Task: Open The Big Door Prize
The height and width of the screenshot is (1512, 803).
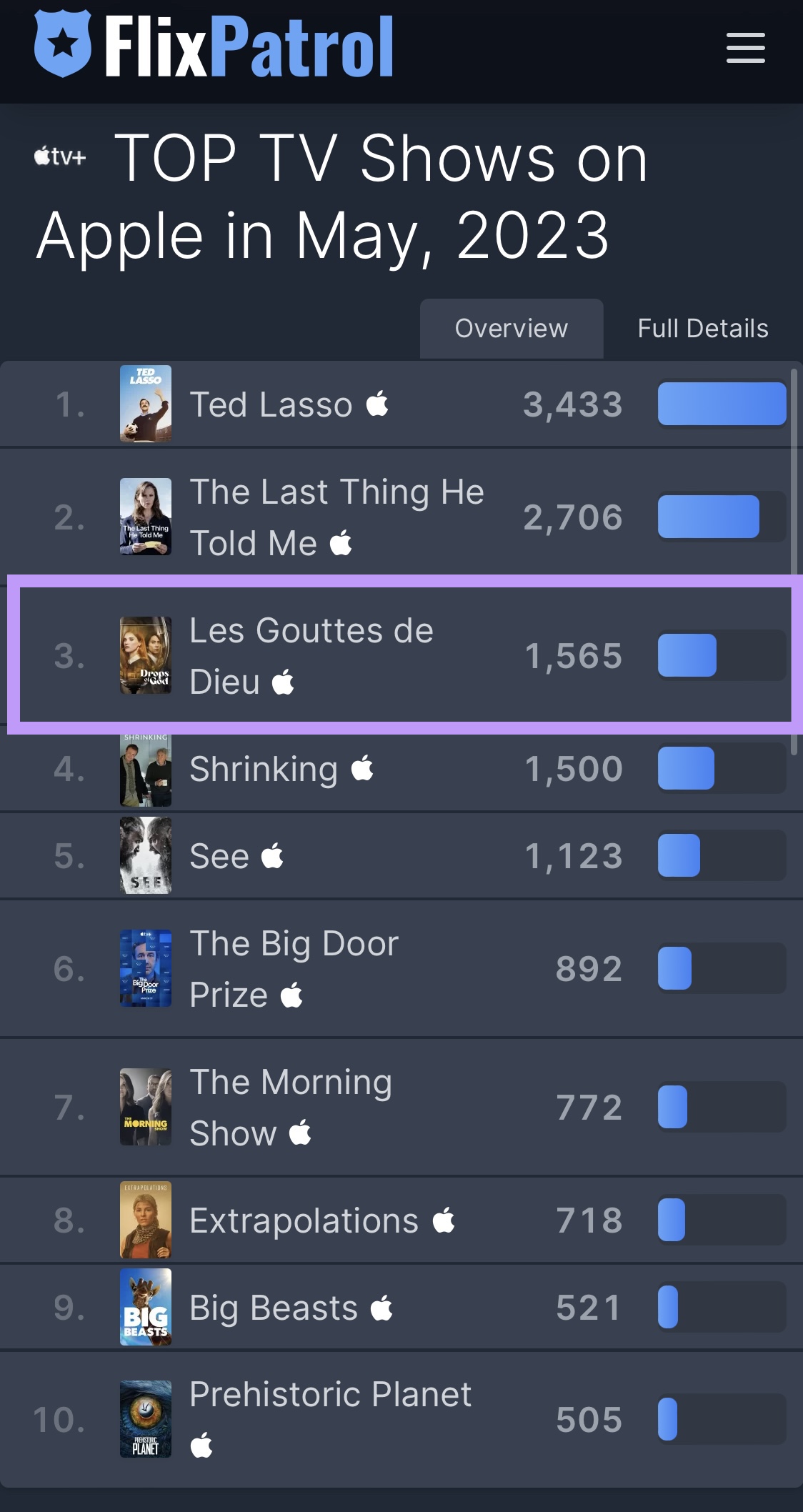Action: [x=294, y=969]
